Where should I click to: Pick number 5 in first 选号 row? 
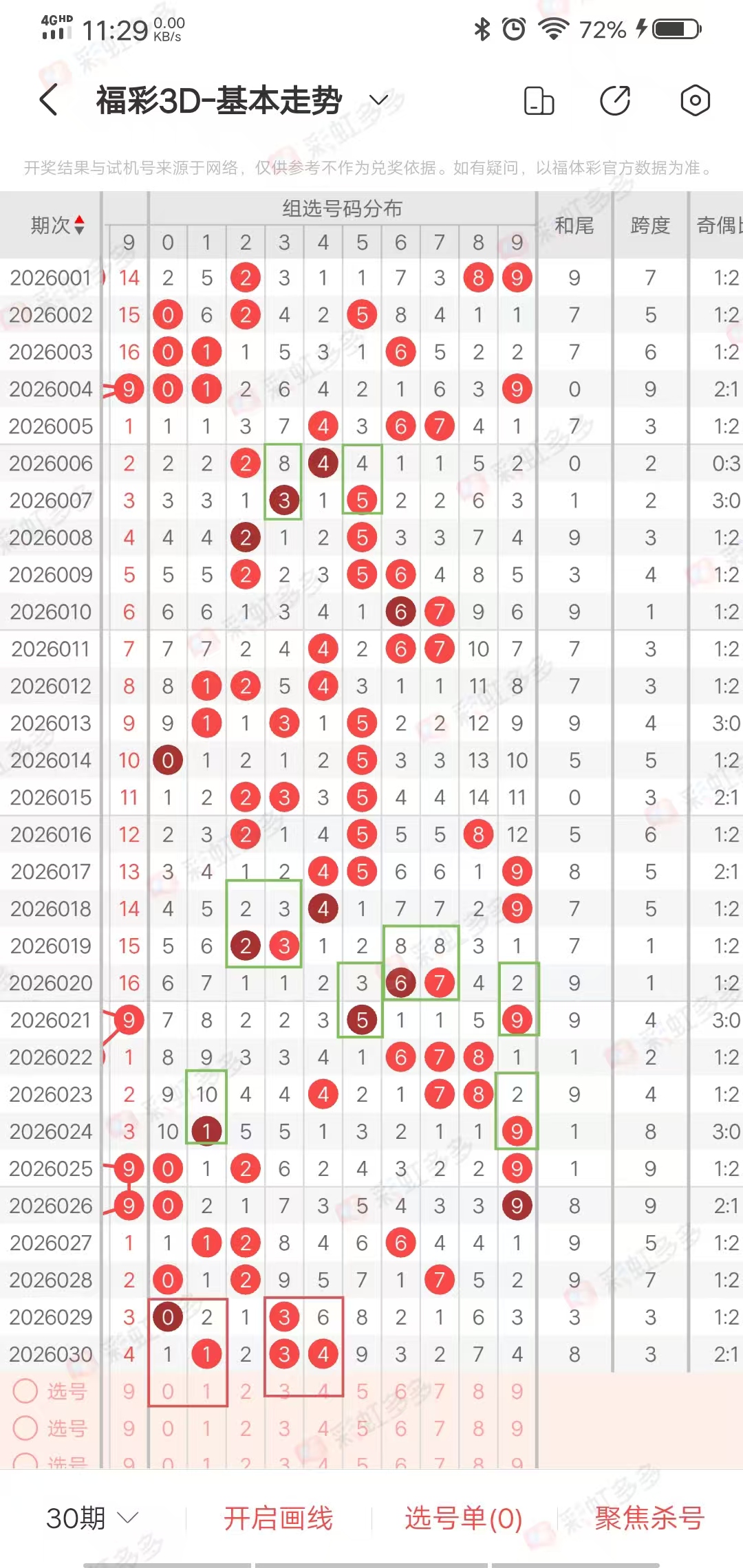pyautogui.click(x=362, y=1391)
